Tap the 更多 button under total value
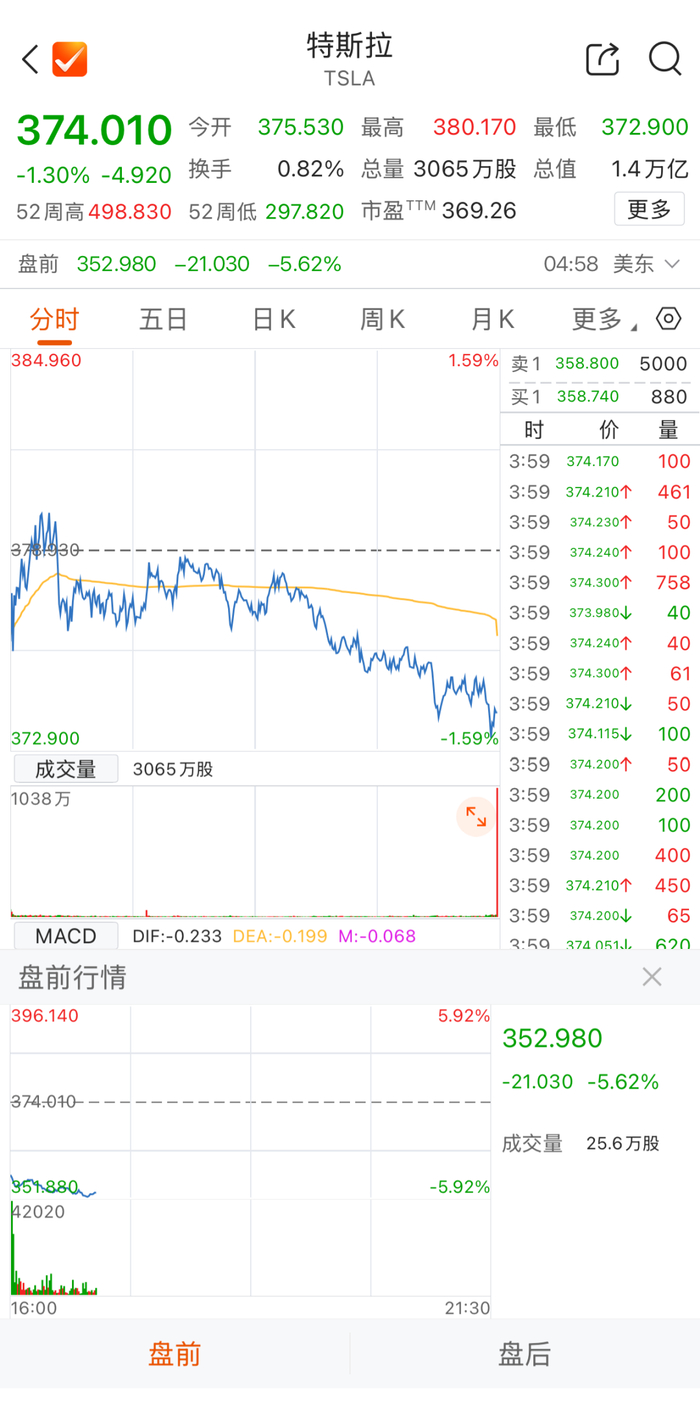Image resolution: width=700 pixels, height=1415 pixels. point(649,210)
